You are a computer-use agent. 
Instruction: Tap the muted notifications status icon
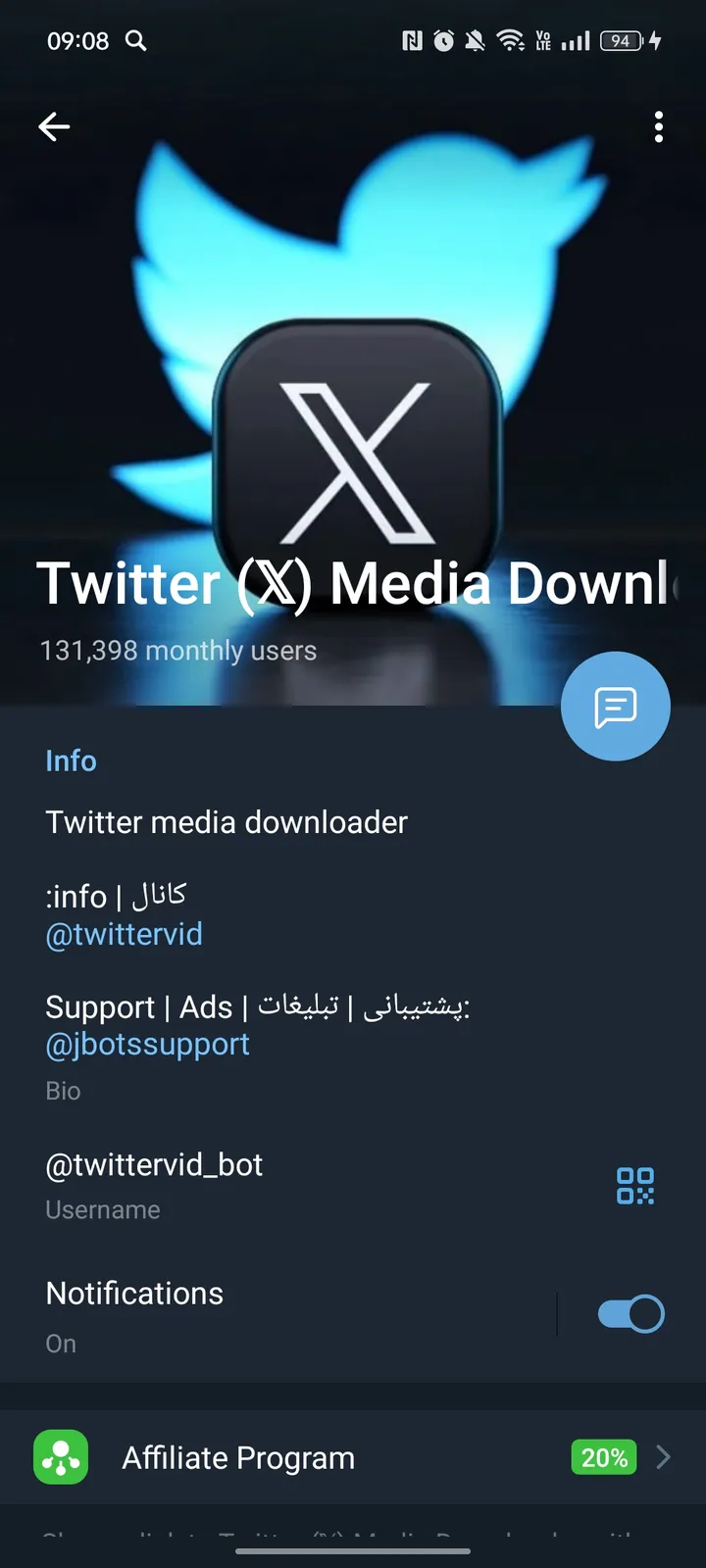pos(478,41)
